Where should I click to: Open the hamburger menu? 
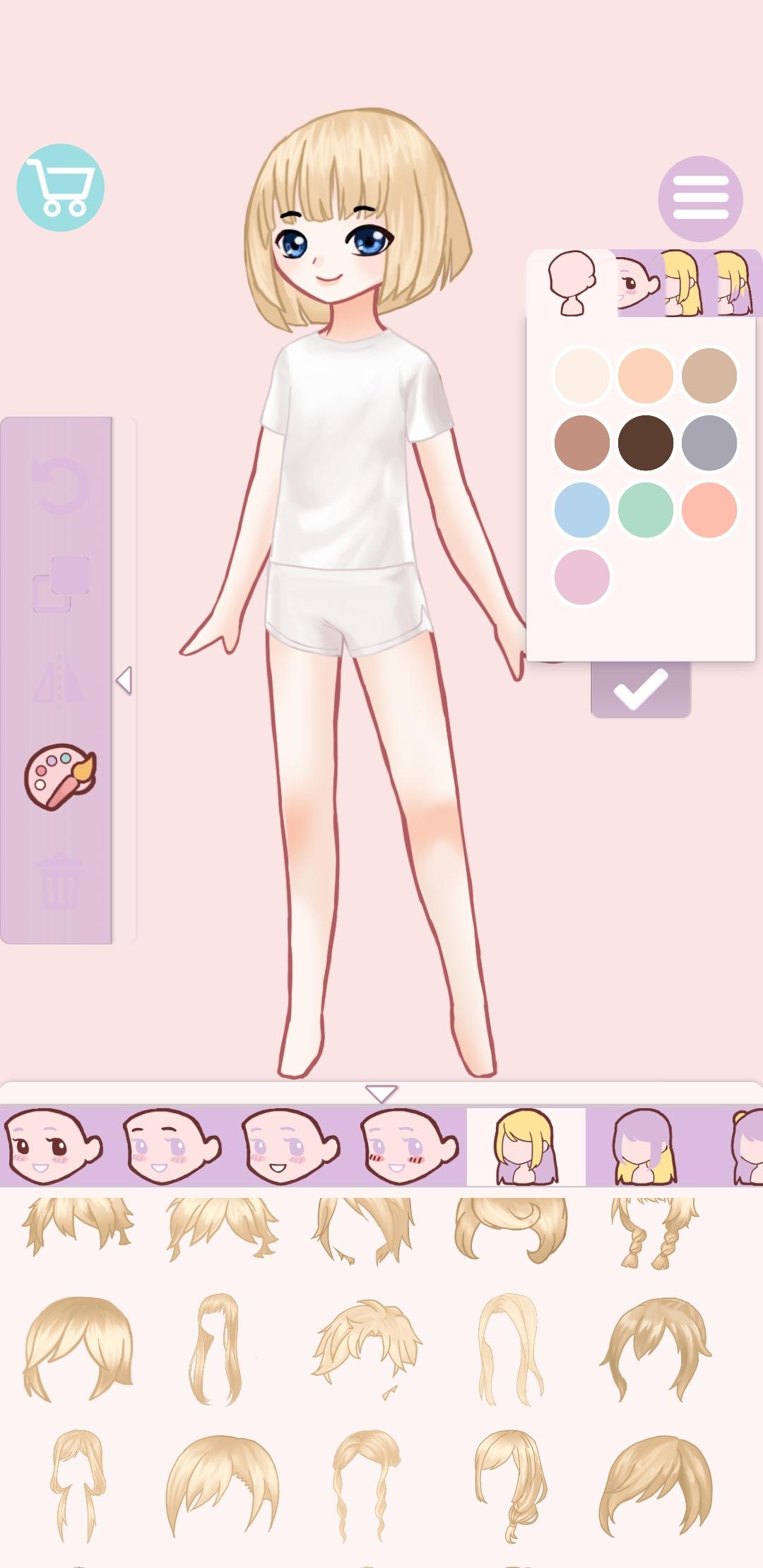[x=700, y=198]
